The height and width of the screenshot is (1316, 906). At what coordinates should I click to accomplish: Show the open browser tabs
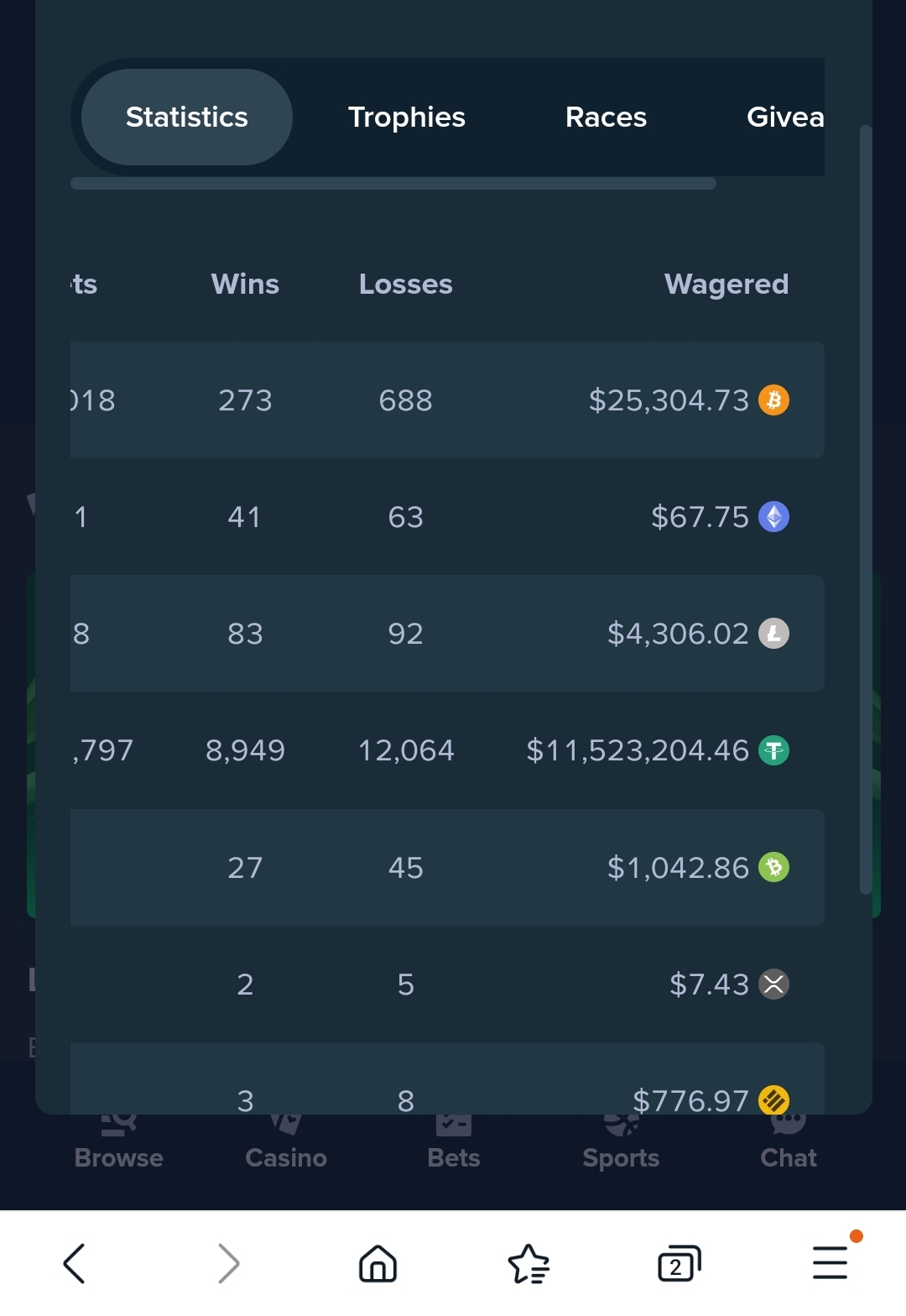coord(679,1263)
